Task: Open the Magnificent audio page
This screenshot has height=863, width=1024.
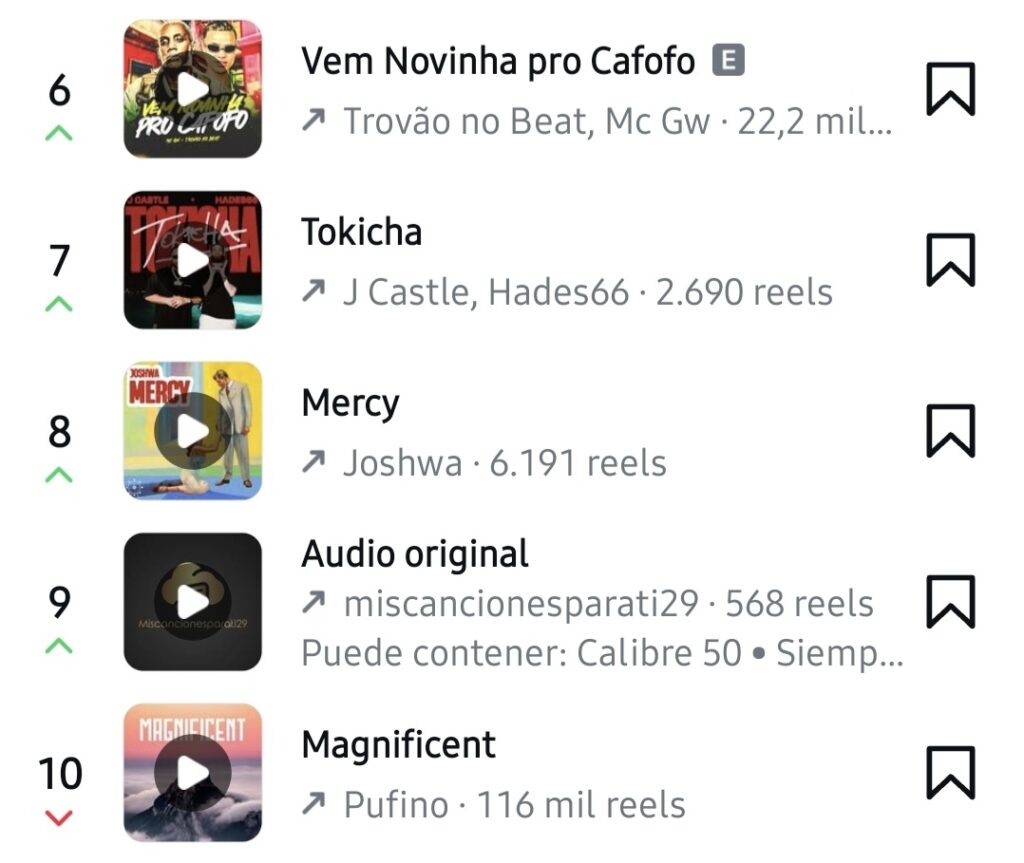Action: pos(398,745)
